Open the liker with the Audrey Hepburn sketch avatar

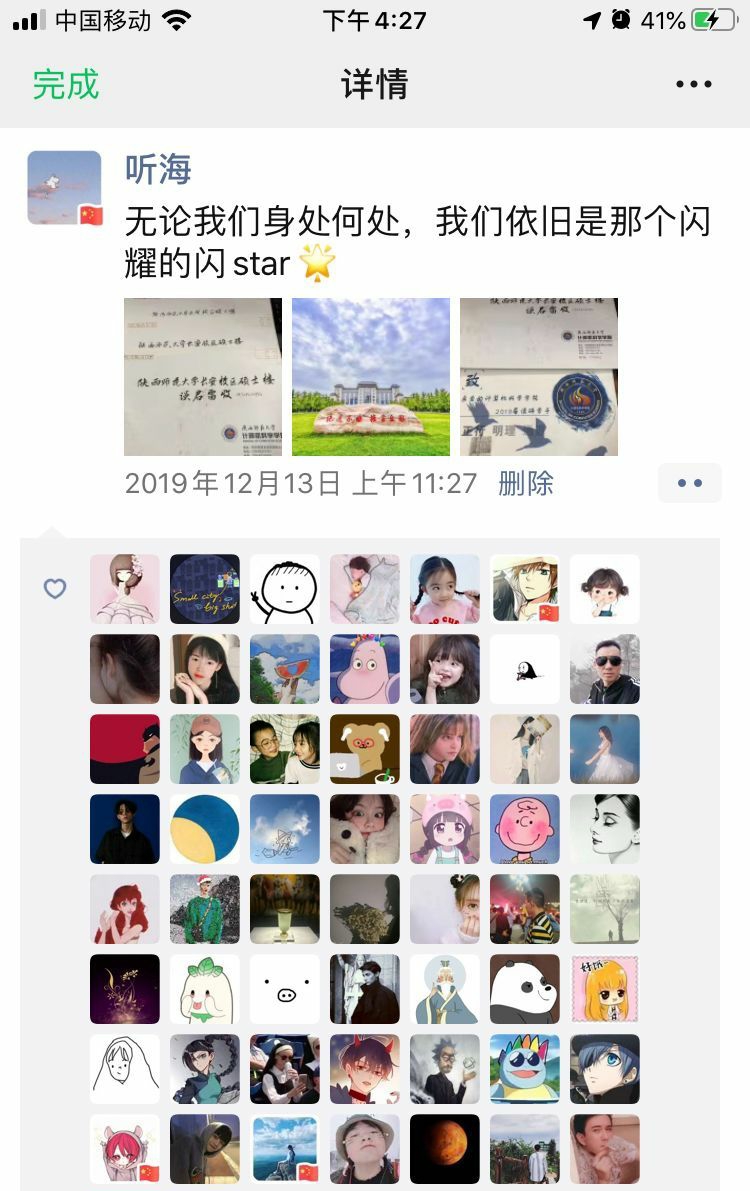605,829
